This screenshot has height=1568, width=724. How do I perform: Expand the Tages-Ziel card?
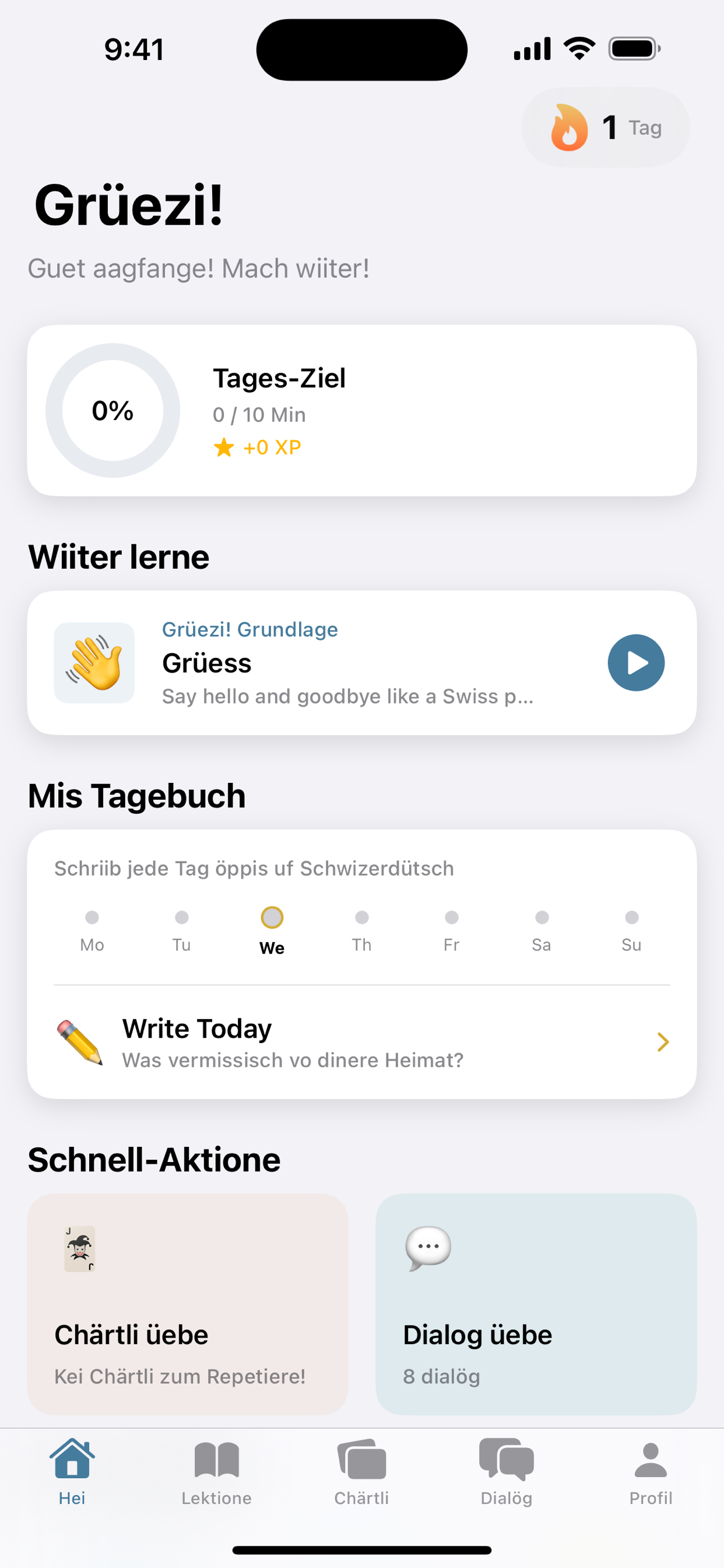pyautogui.click(x=361, y=409)
